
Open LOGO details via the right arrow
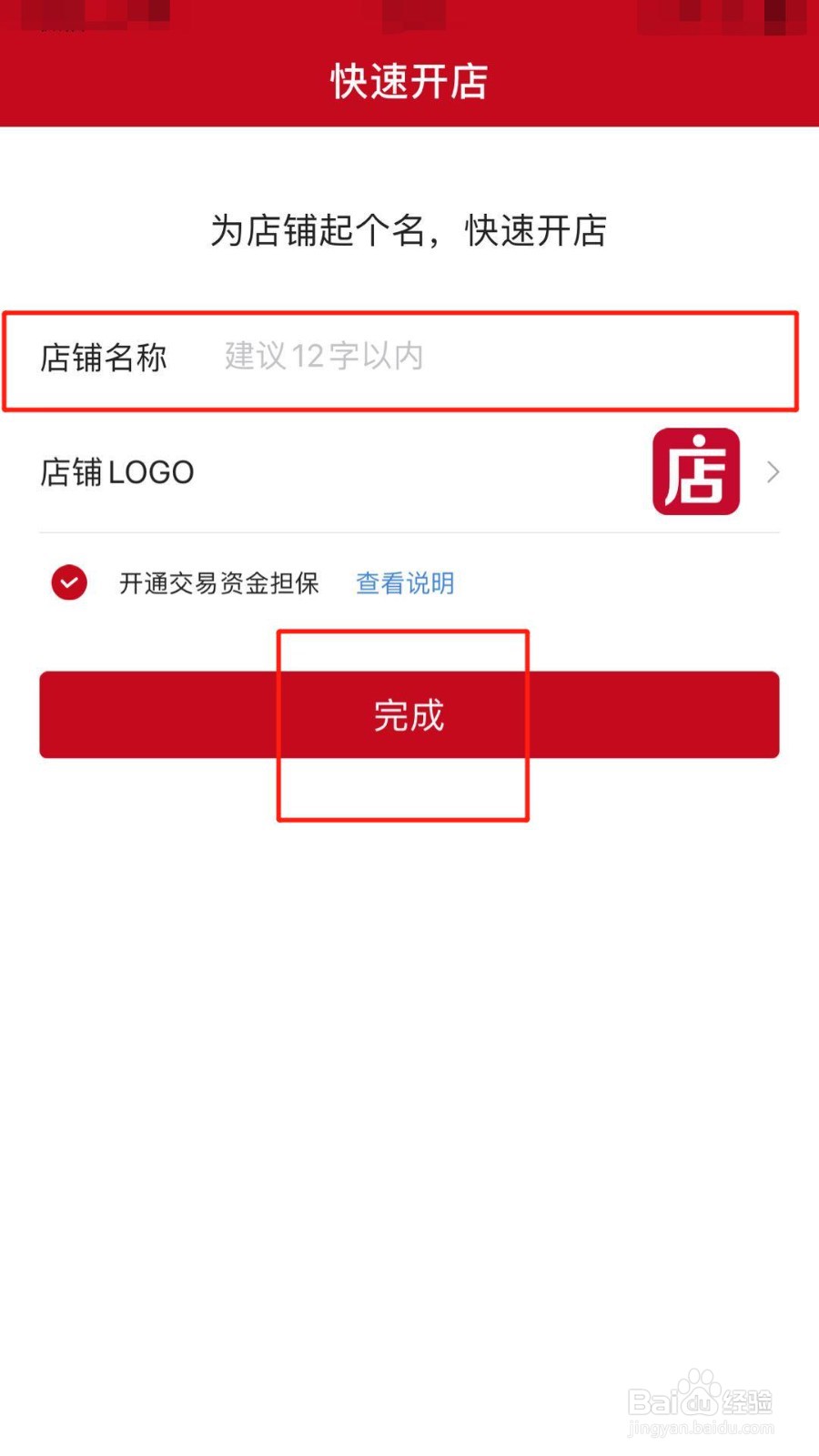point(772,471)
